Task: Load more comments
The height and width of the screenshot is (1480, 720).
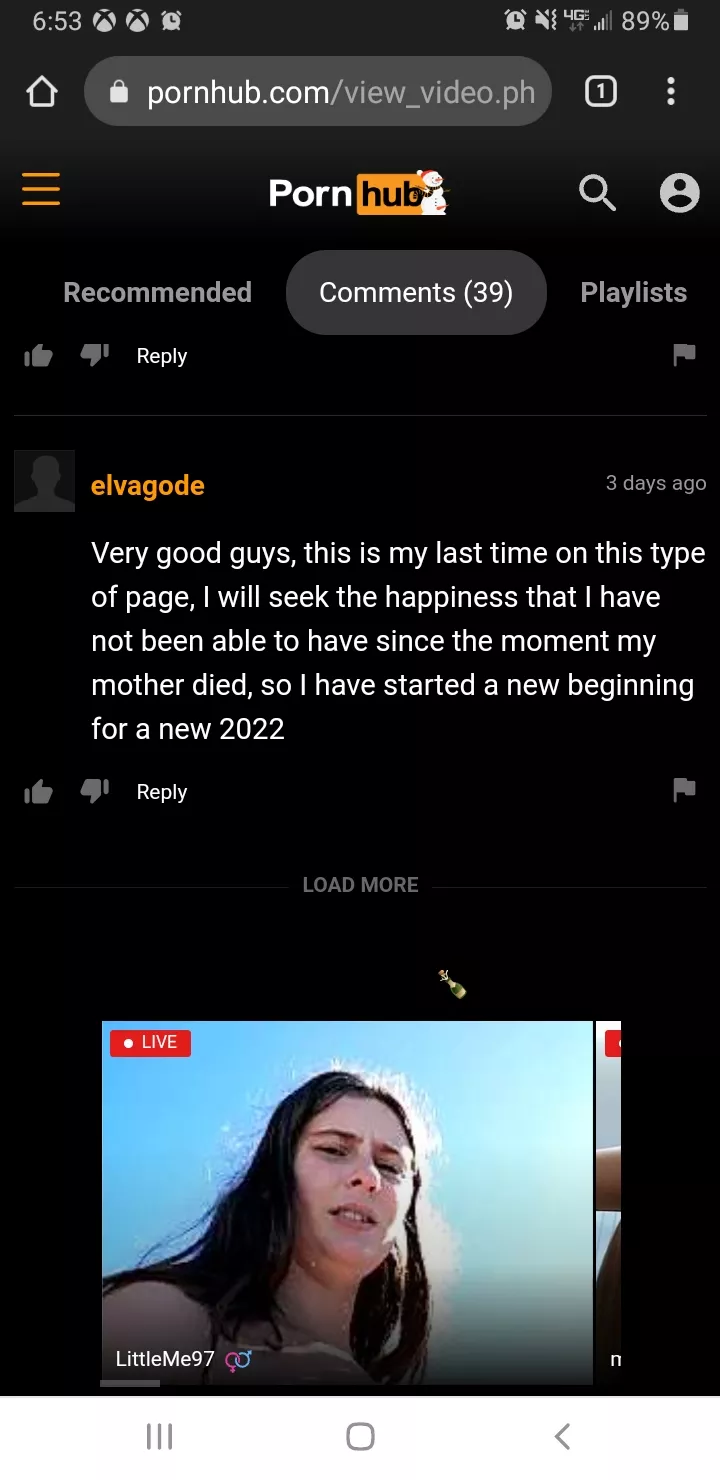Action: [360, 885]
